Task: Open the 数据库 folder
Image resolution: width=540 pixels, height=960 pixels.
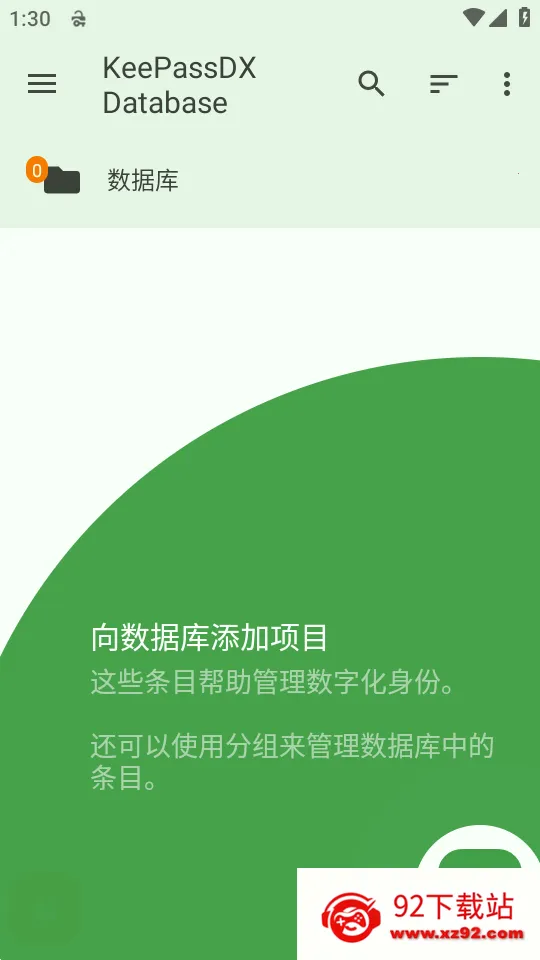Action: pyautogui.click(x=270, y=181)
